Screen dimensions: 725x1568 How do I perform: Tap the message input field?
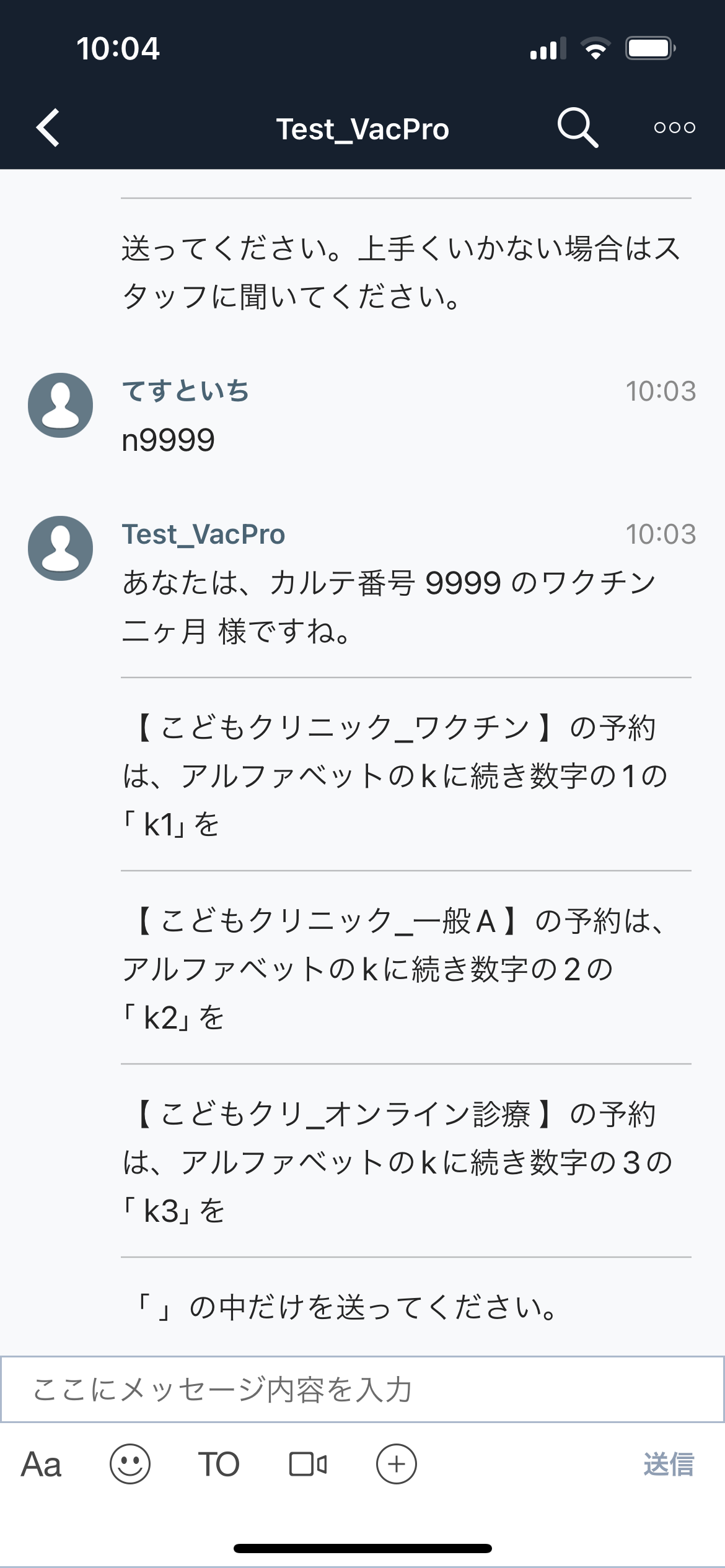click(362, 1389)
